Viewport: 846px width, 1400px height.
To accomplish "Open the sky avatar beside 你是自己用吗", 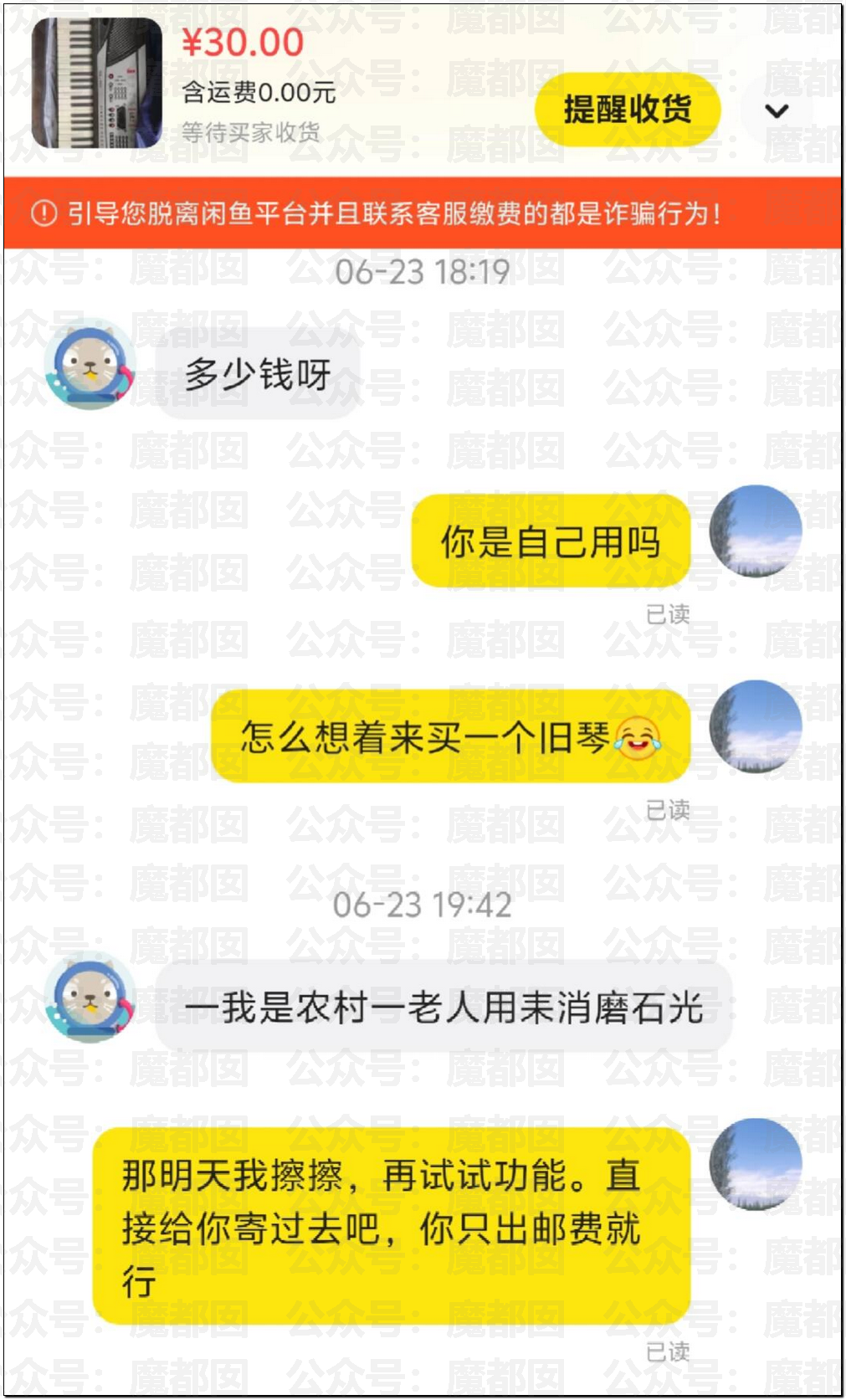I will coord(755,531).
